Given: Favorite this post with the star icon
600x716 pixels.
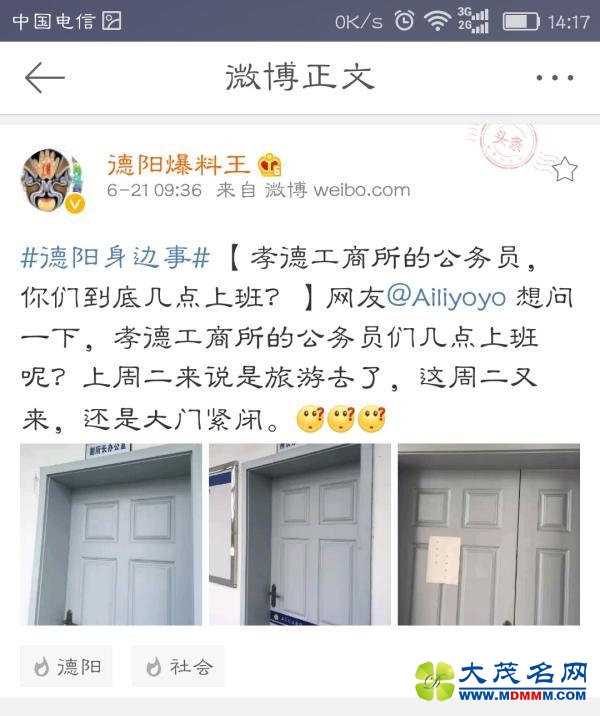Looking at the screenshot, I should click(565, 169).
